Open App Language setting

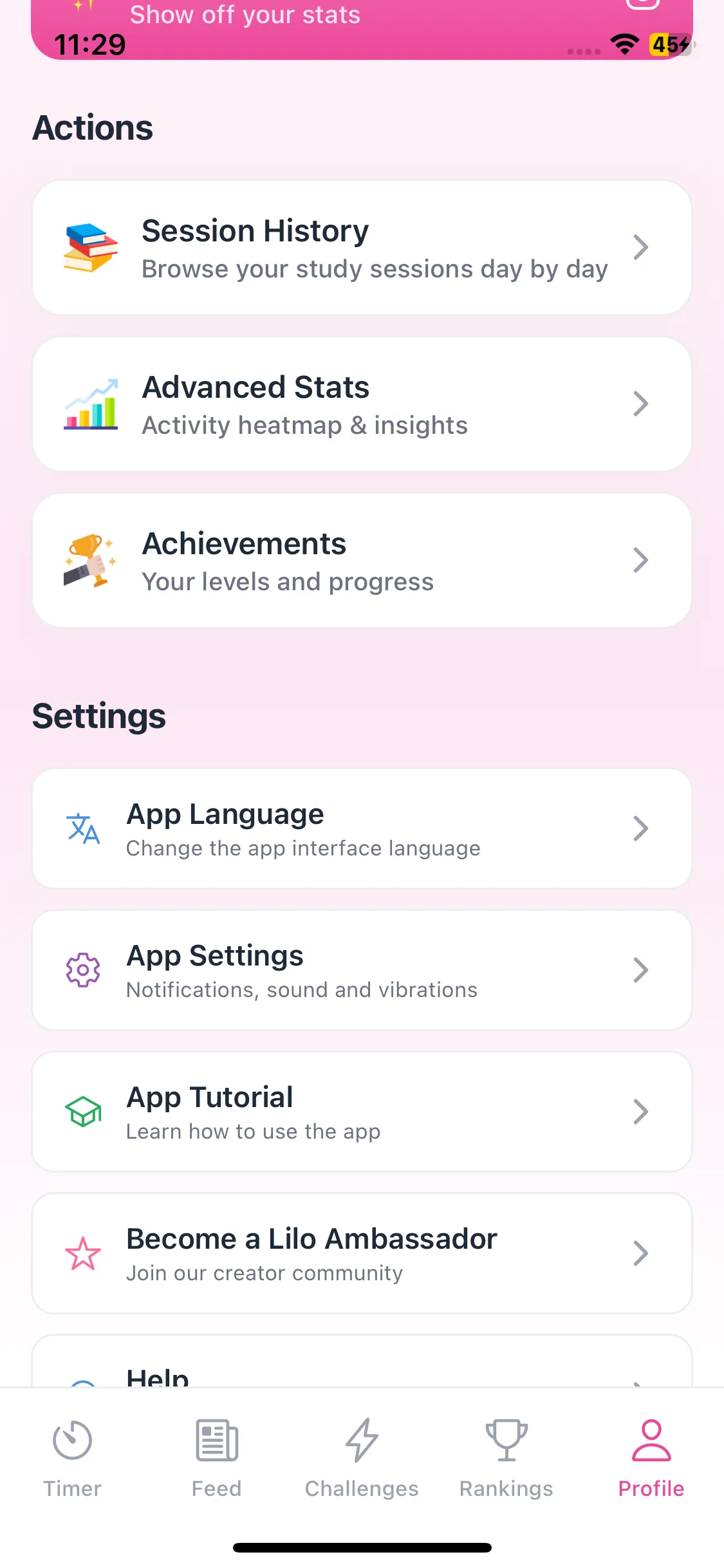[362, 828]
